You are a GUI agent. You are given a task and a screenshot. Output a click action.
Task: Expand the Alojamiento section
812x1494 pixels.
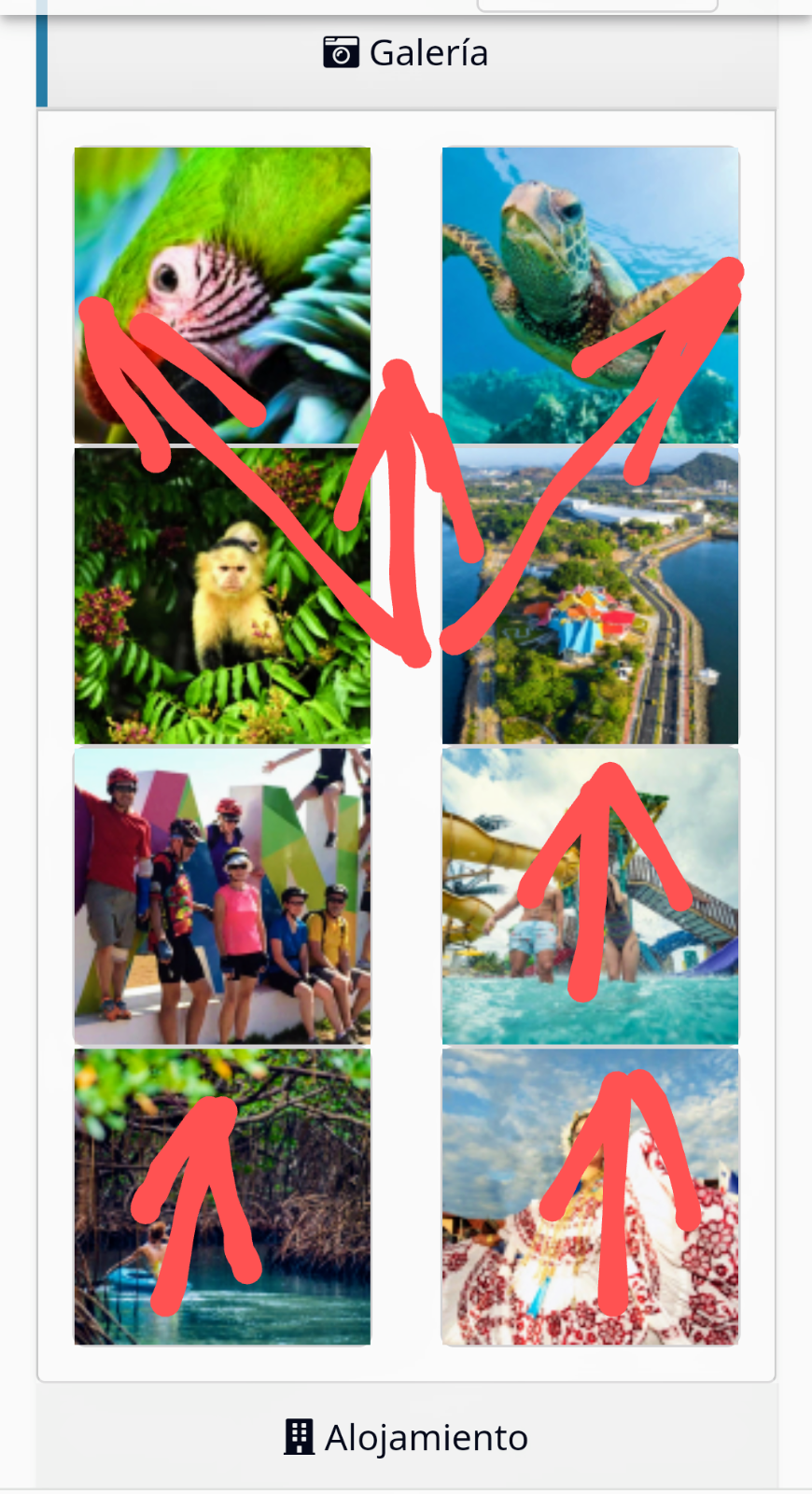coord(406,1437)
